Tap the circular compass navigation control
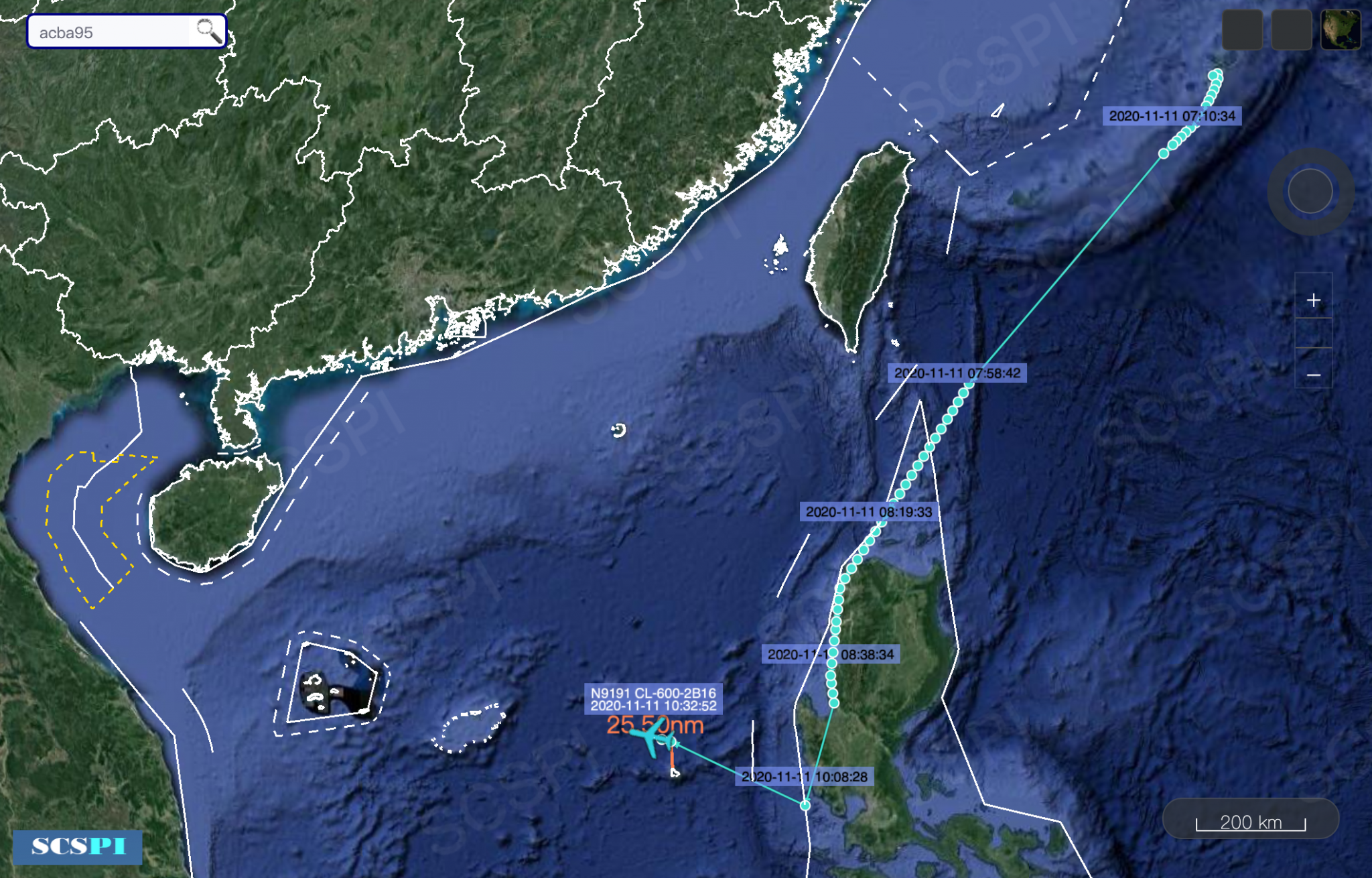The height and width of the screenshot is (878, 1372). pyautogui.click(x=1310, y=191)
